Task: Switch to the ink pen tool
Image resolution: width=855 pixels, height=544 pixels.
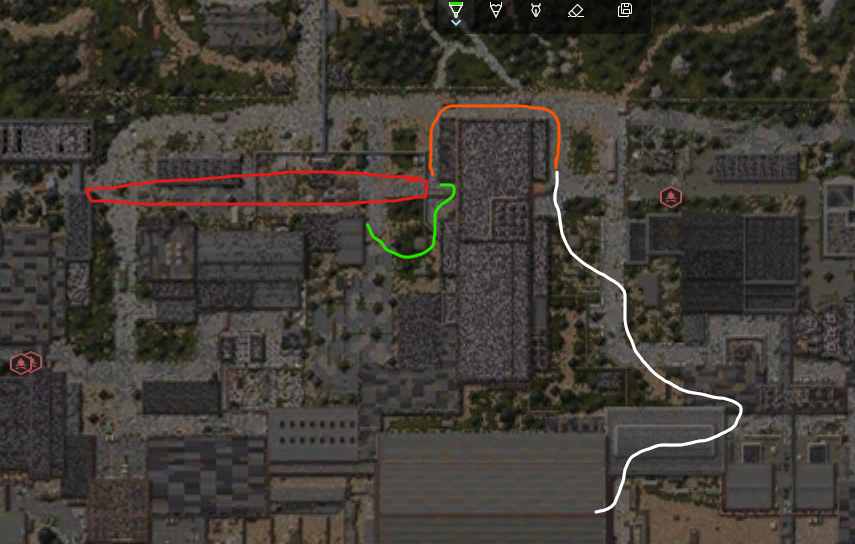Action: pyautogui.click(x=535, y=11)
